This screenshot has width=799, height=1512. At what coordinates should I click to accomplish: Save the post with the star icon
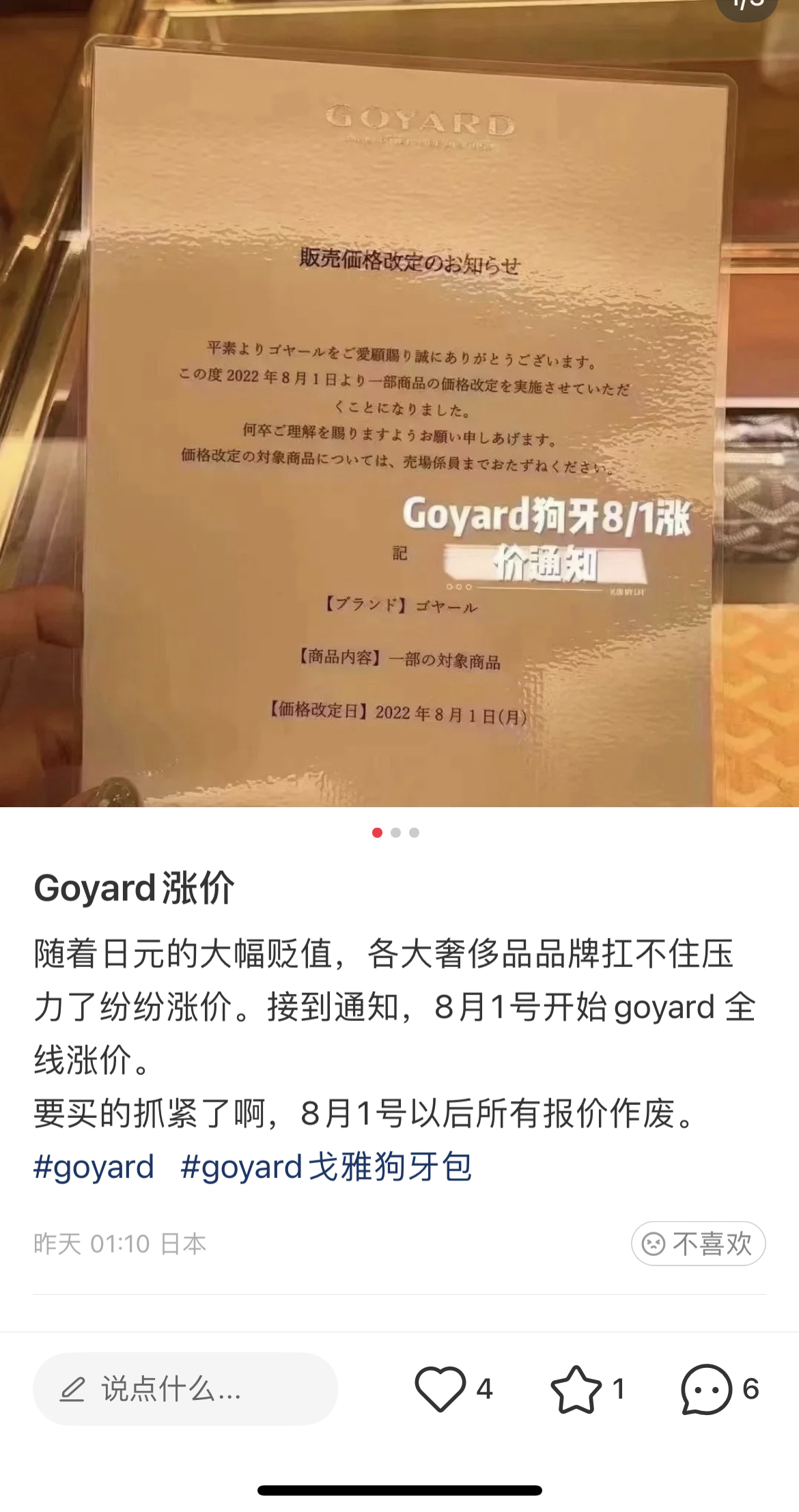576,1388
